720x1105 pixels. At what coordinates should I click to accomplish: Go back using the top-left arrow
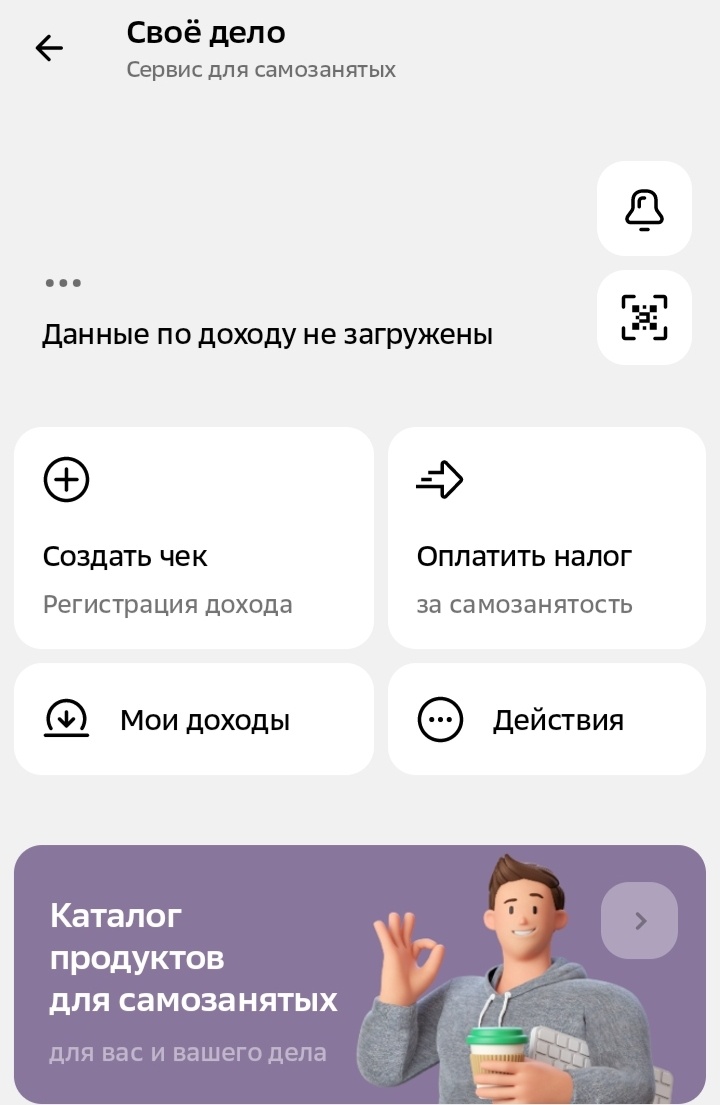49,48
